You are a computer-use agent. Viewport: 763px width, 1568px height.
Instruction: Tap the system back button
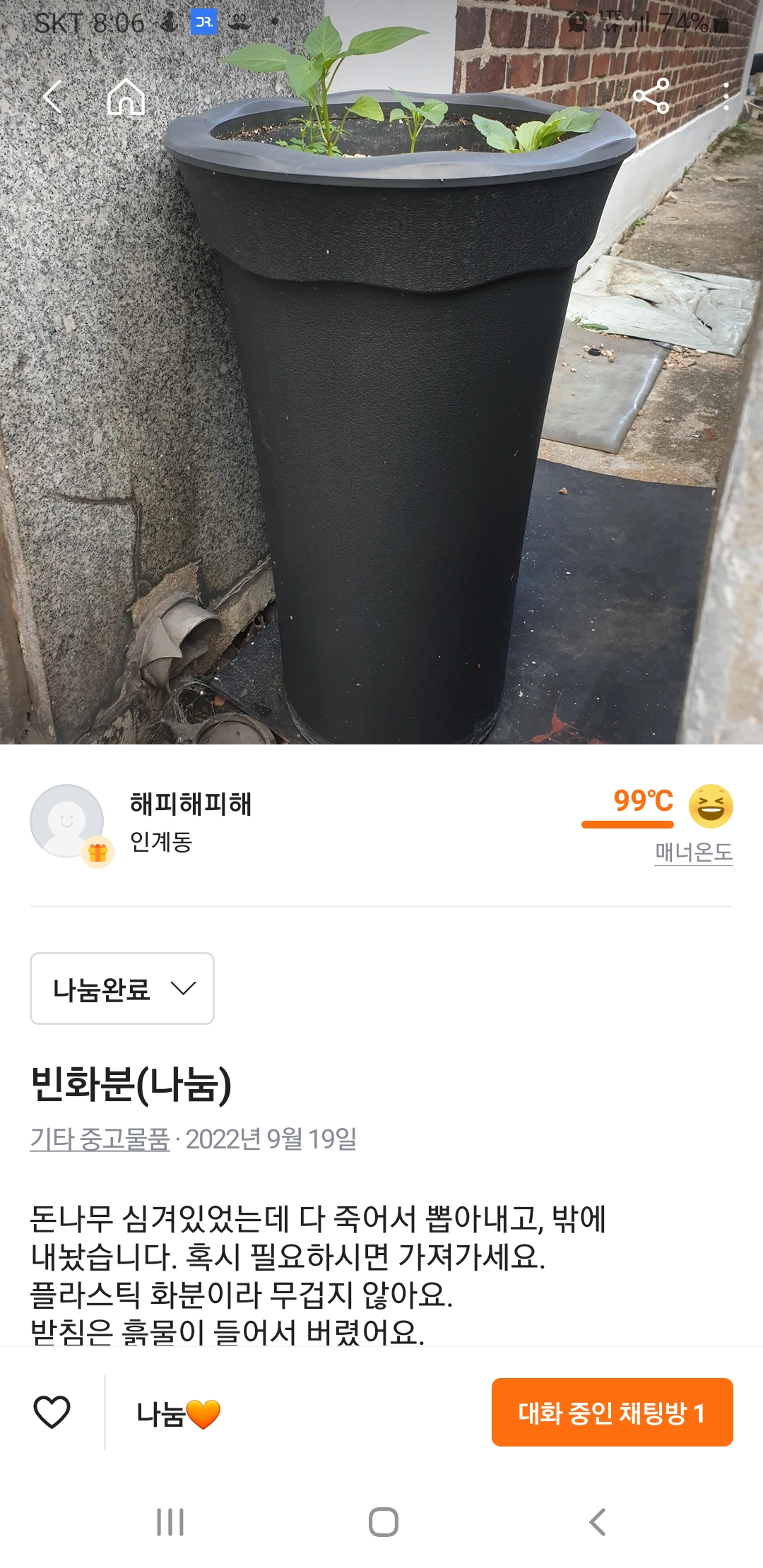(598, 1522)
